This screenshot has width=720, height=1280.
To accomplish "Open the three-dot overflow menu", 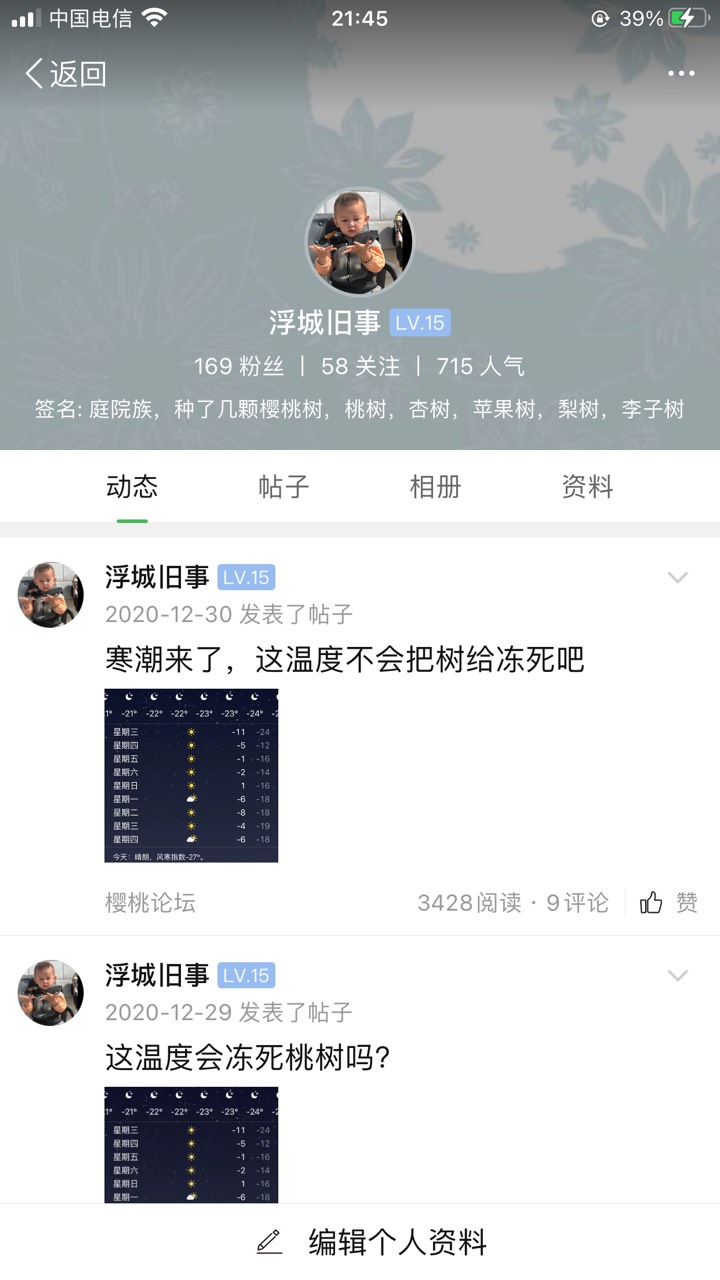I will coord(681,73).
